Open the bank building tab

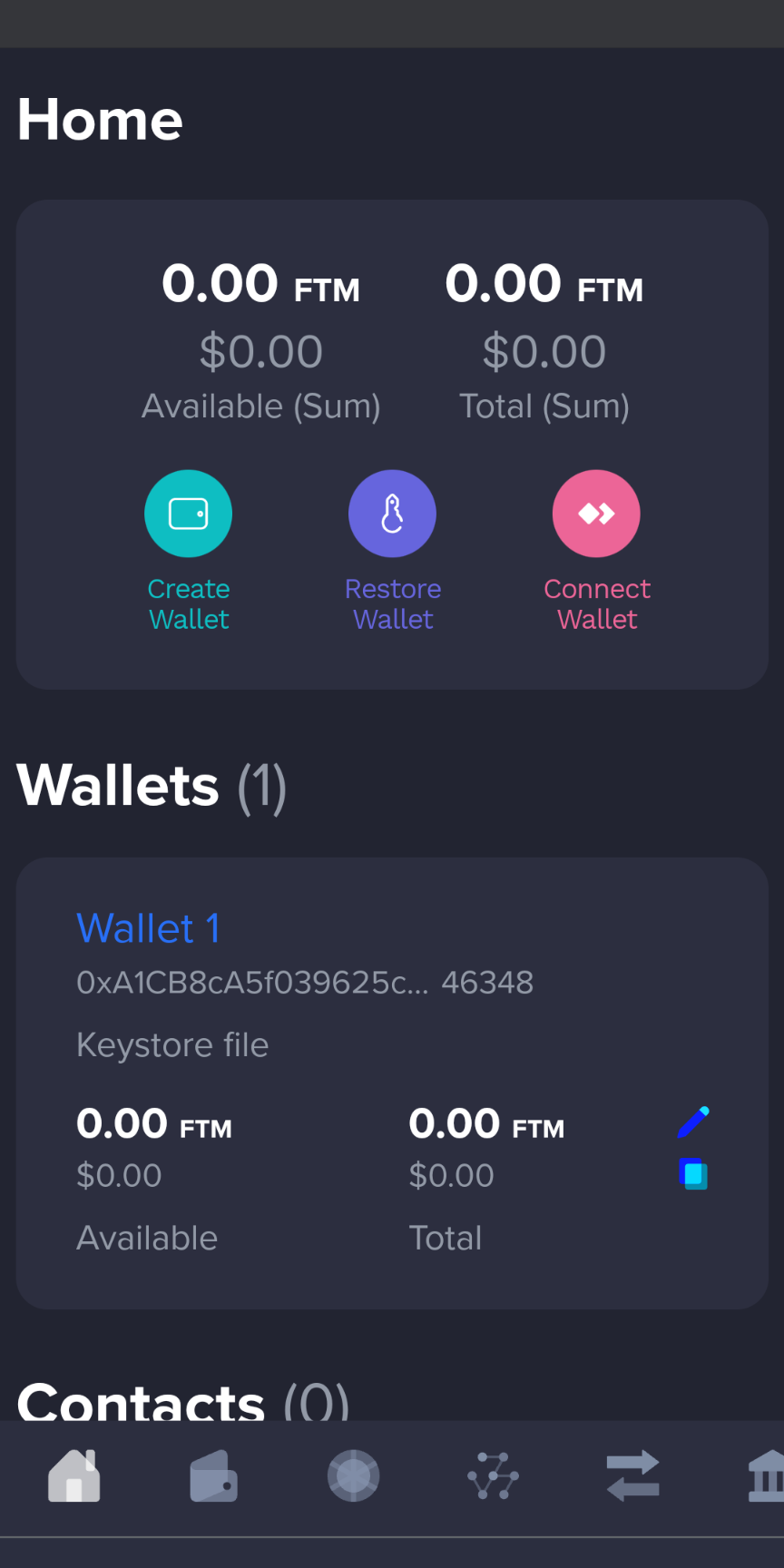765,1475
